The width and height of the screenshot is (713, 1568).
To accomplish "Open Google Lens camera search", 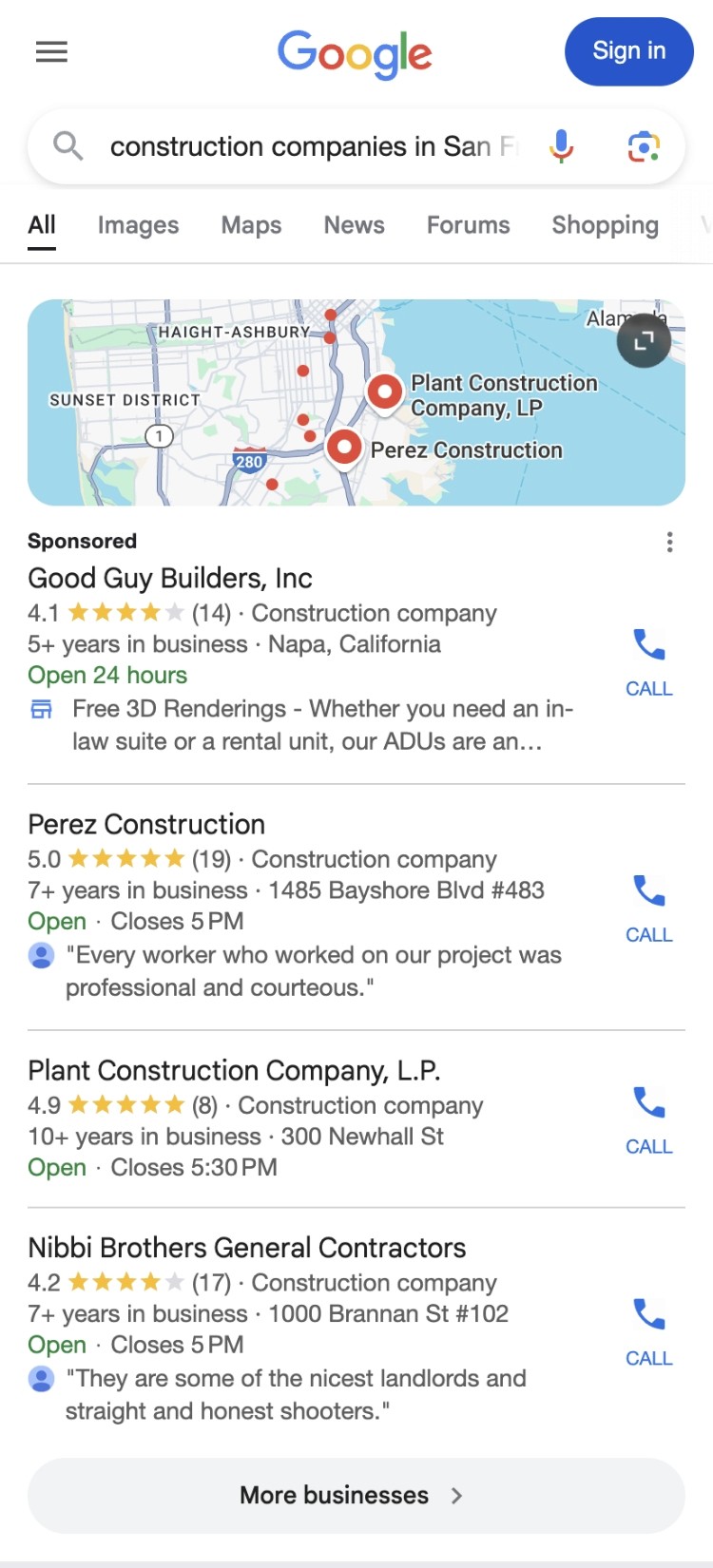I will 644,146.
